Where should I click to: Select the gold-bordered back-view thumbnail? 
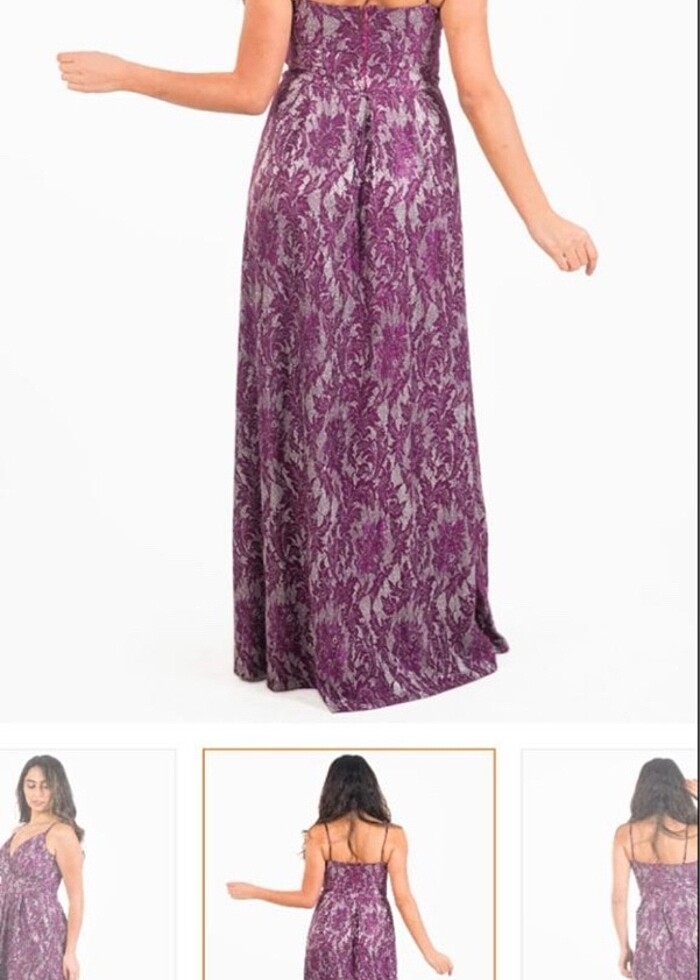coord(349,864)
